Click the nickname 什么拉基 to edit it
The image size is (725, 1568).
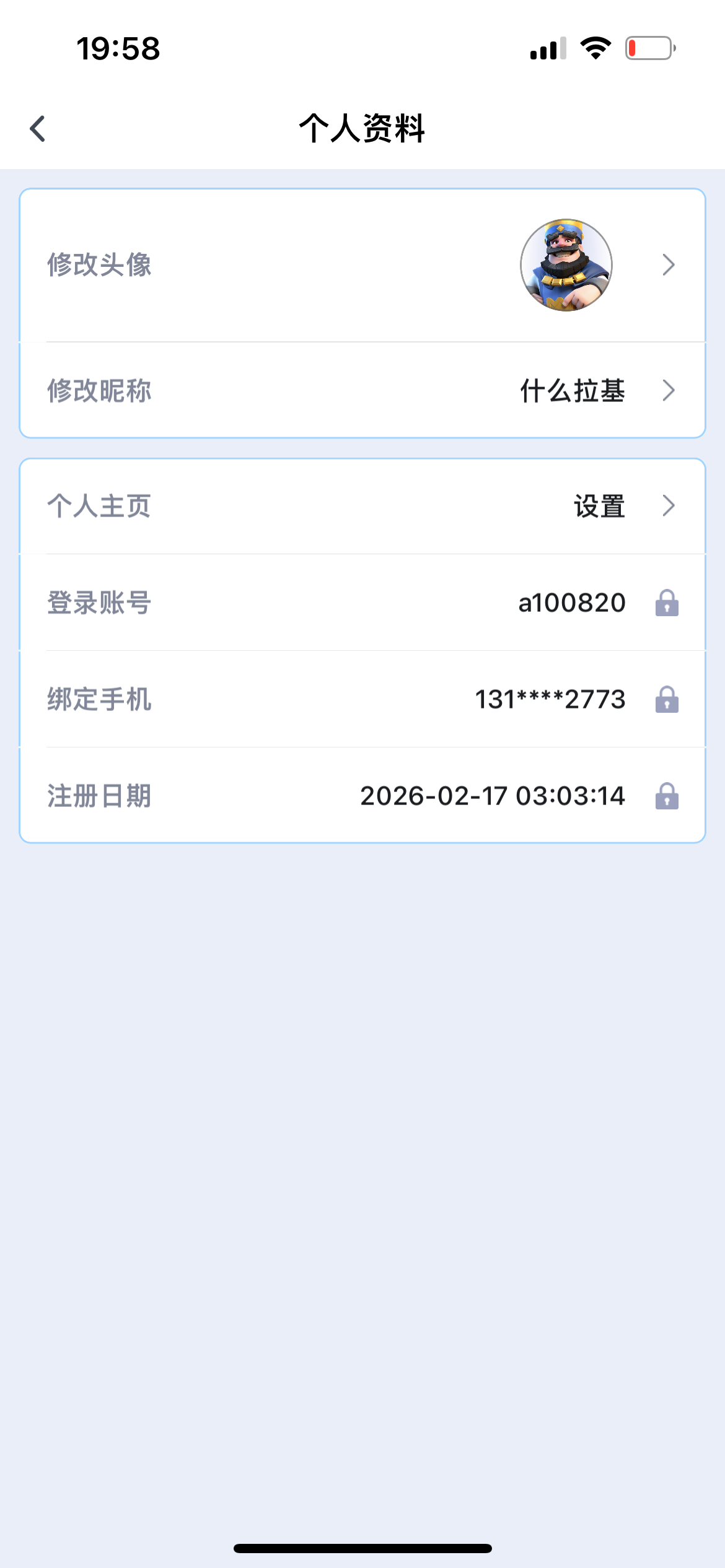tap(571, 390)
